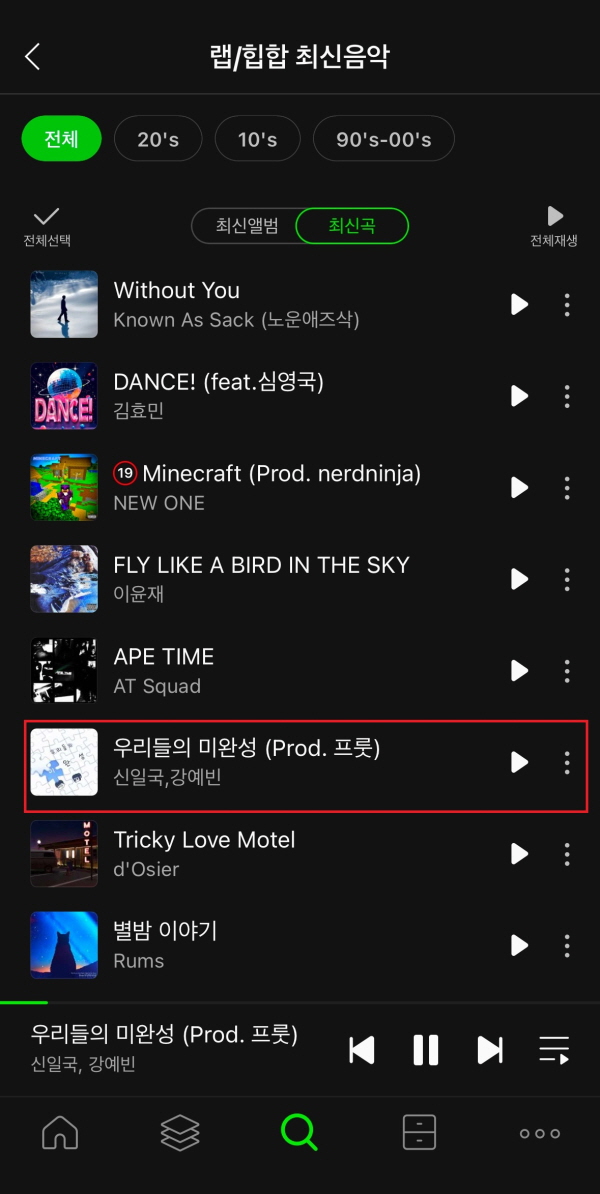
Task: Play the song Without You
Action: click(x=519, y=304)
